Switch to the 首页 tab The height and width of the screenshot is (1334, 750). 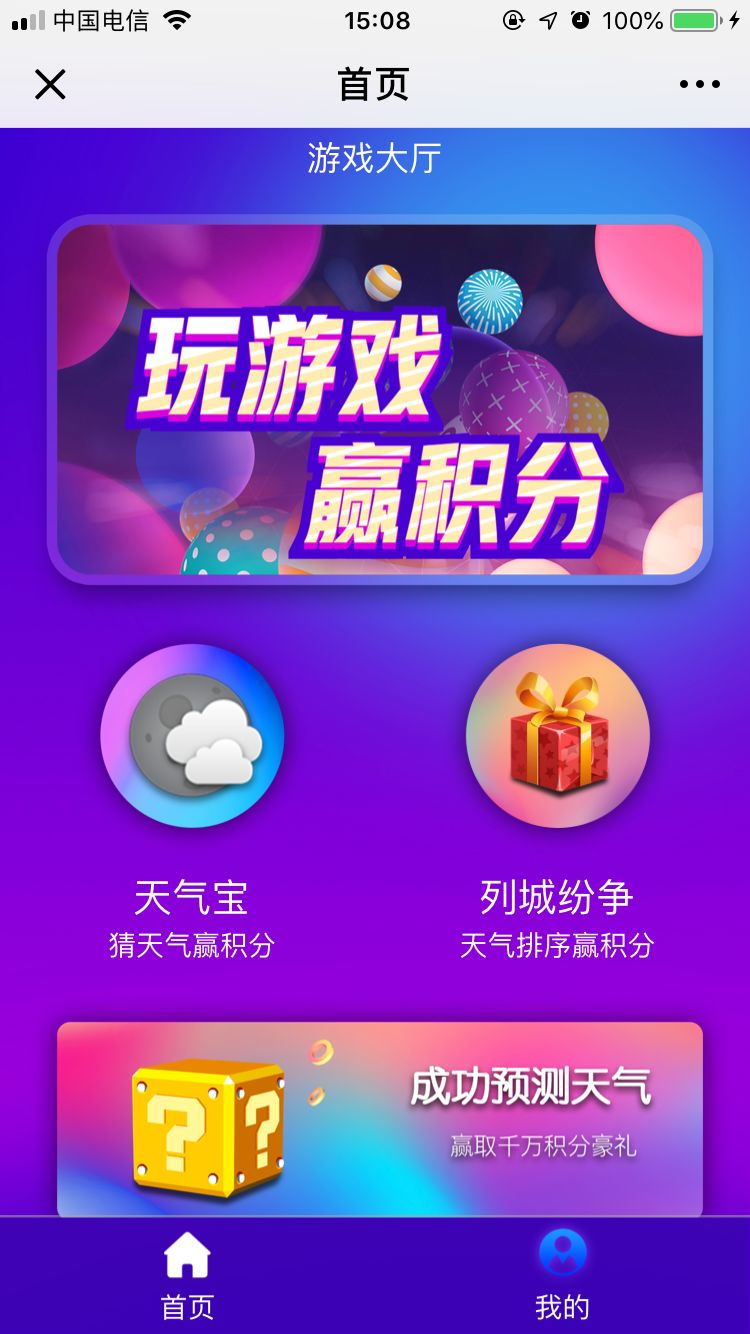pos(187,1275)
